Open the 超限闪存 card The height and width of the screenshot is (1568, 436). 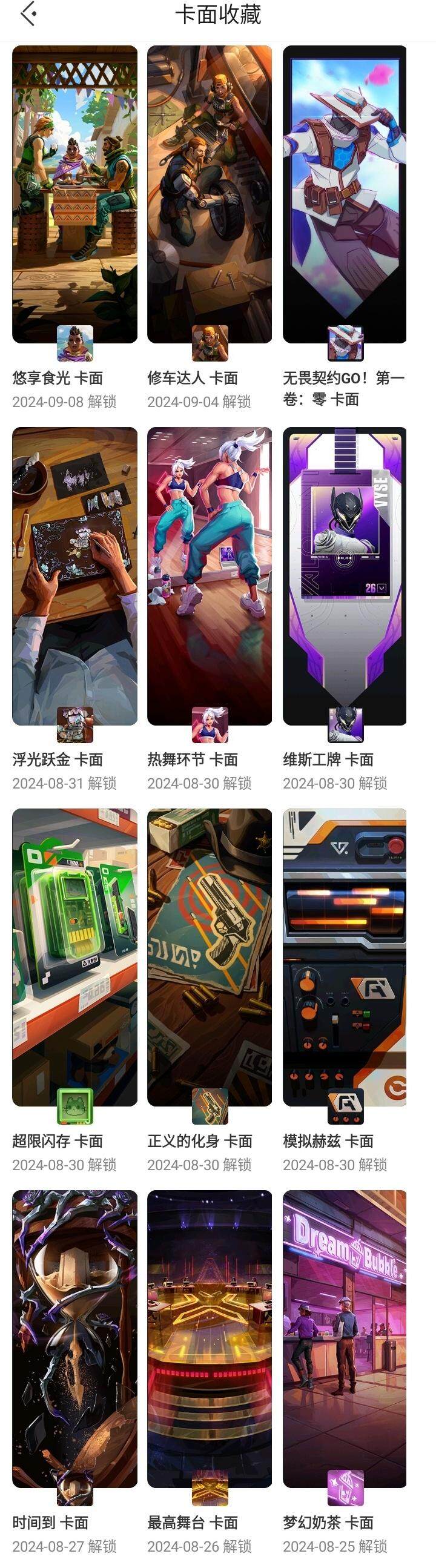pos(74,957)
